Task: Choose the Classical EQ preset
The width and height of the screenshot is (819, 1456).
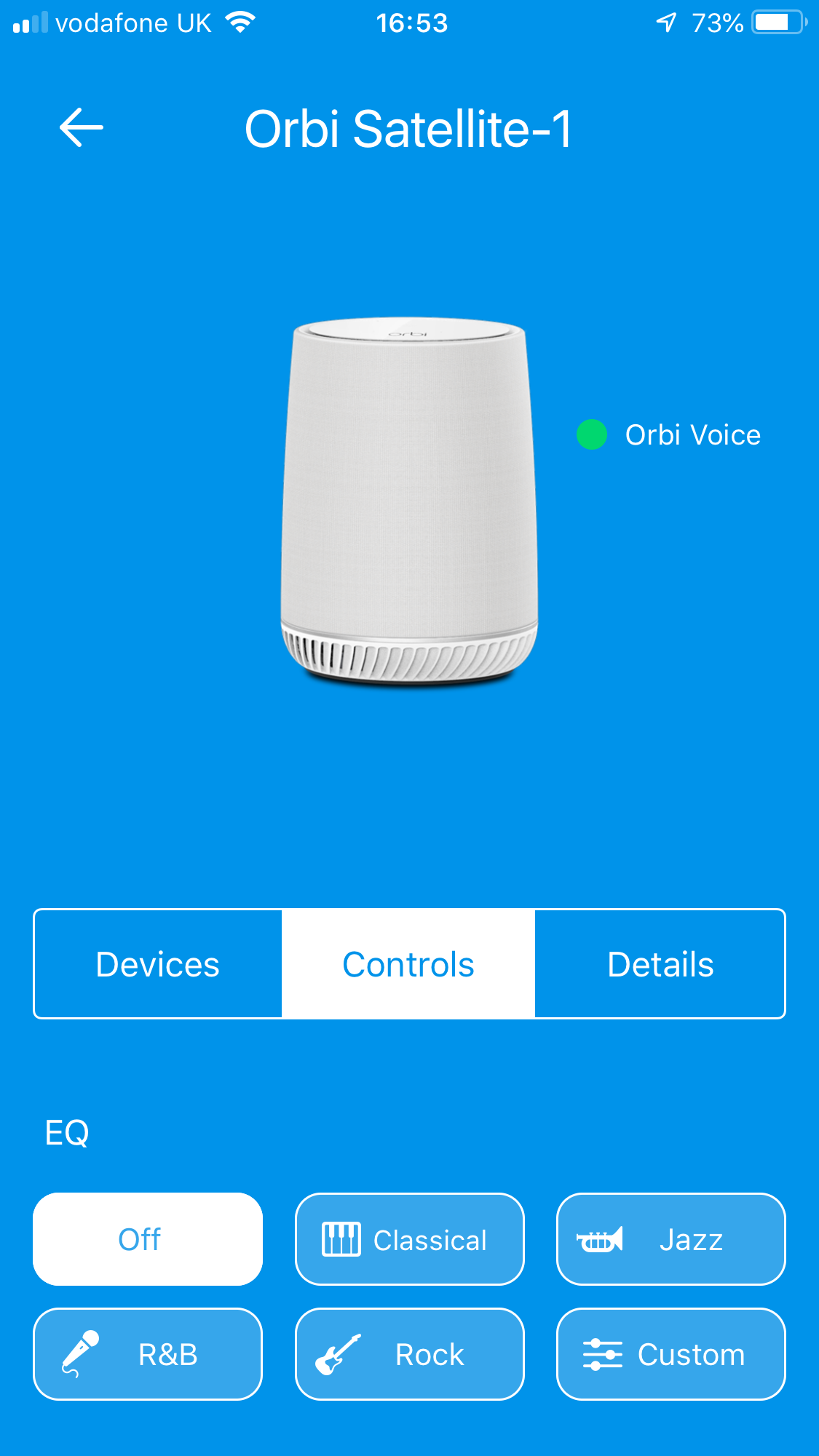Action: tap(409, 1239)
